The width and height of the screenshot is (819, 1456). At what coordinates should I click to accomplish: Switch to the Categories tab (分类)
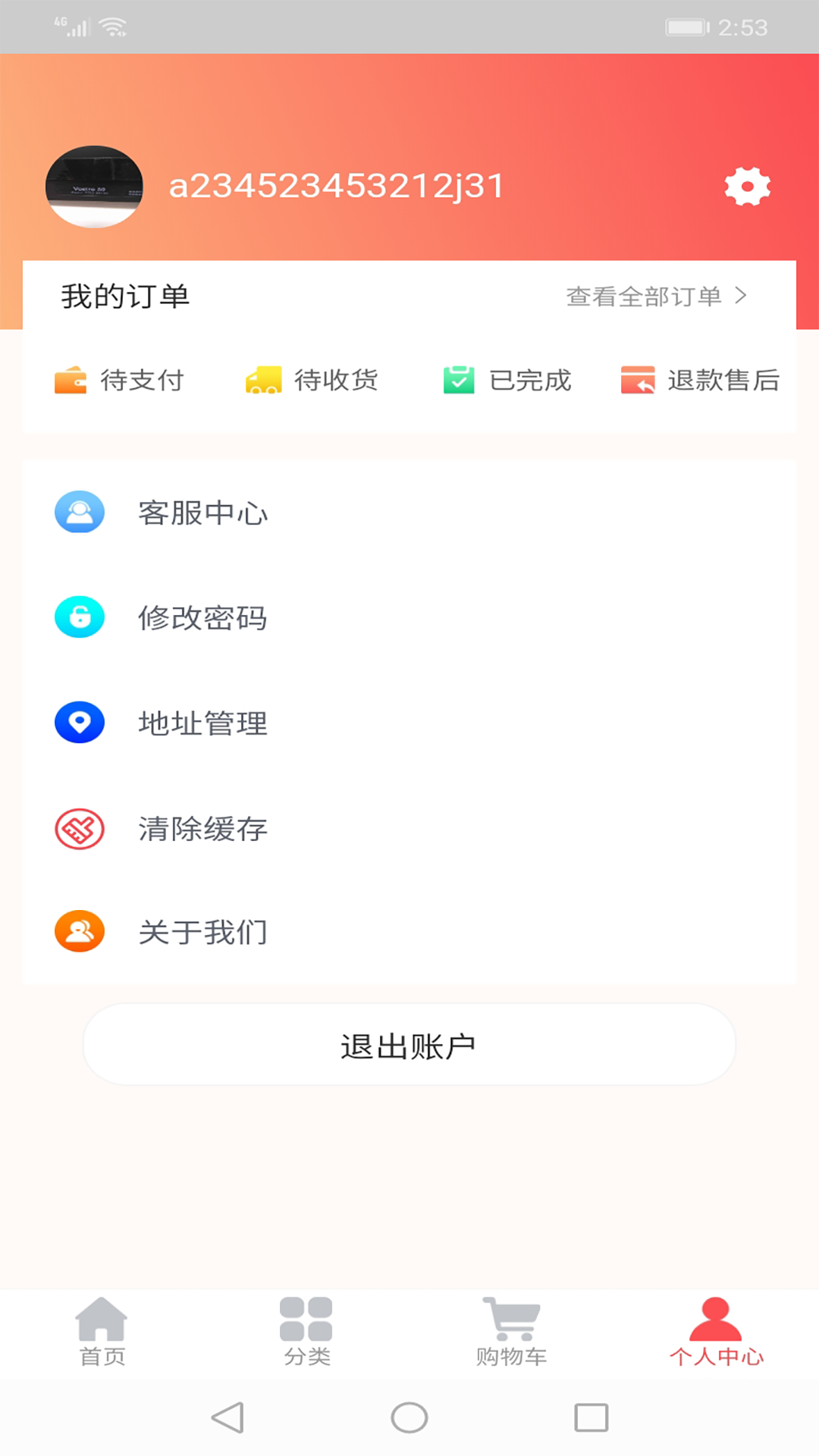point(306,1332)
